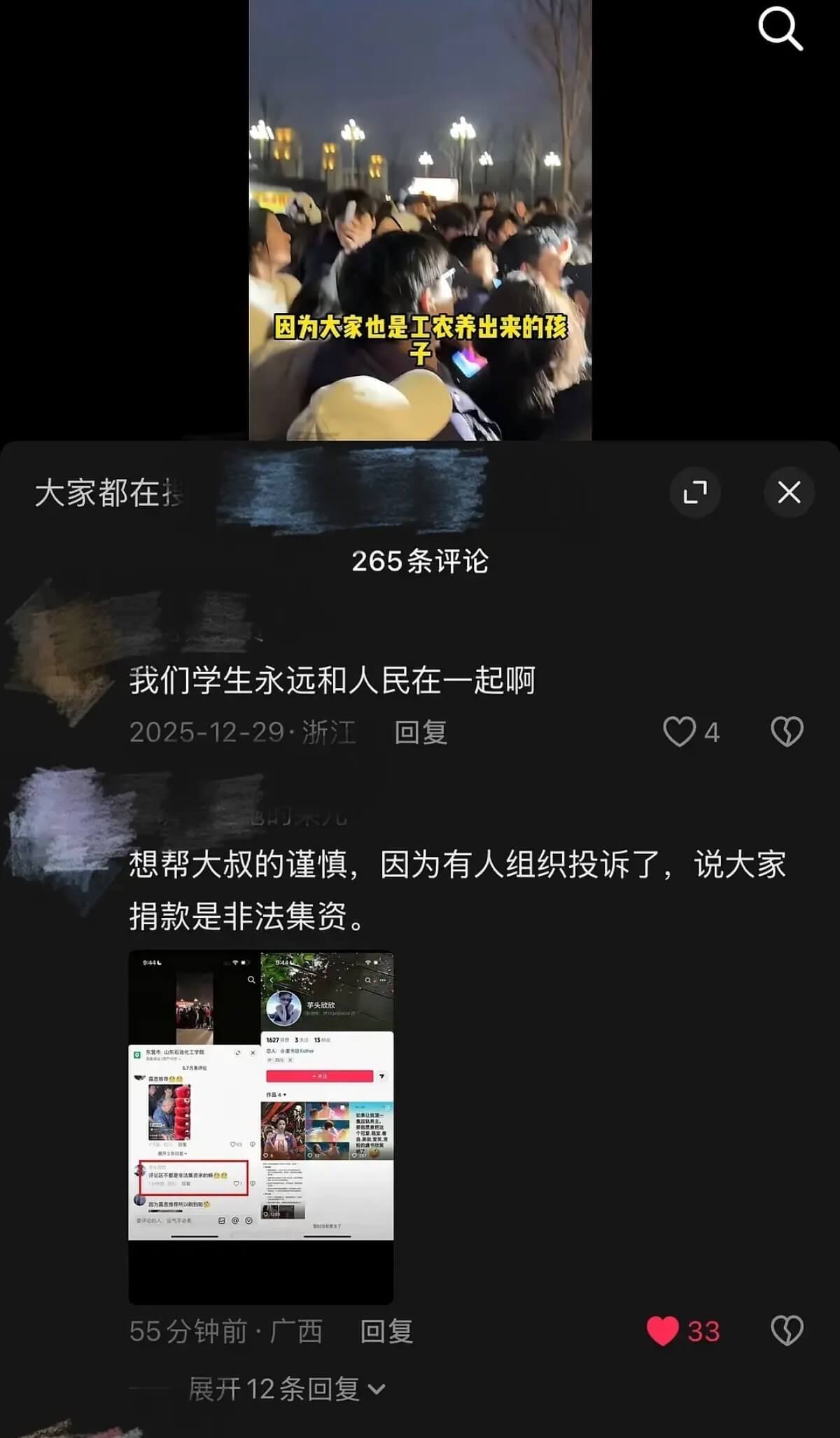Expand 展开12条回复

tap(287, 1389)
